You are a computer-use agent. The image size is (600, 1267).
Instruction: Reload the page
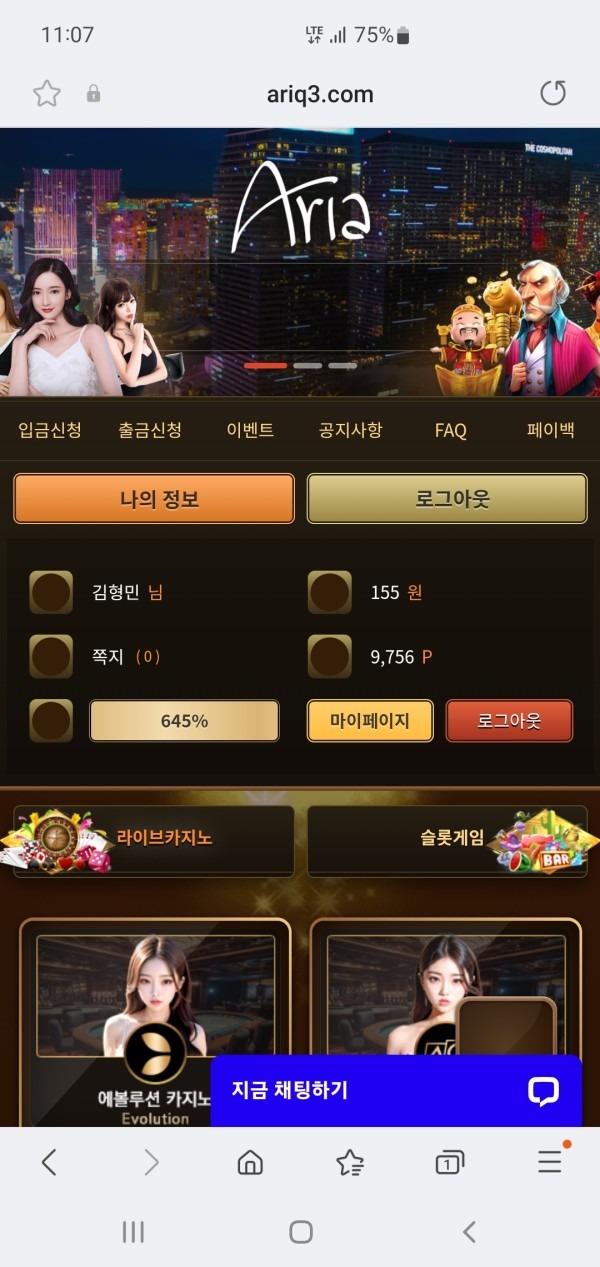(553, 94)
